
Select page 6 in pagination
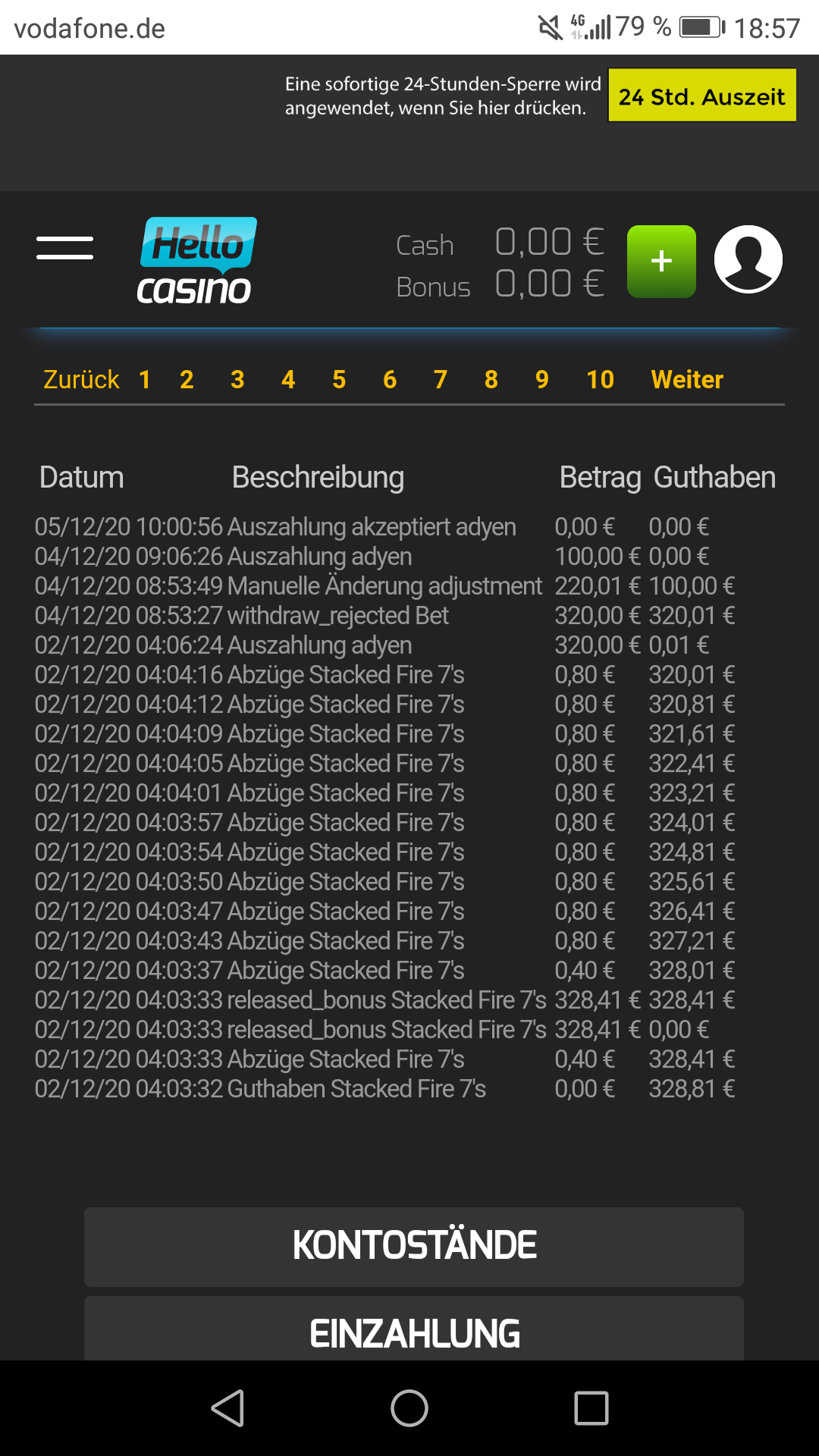[390, 379]
